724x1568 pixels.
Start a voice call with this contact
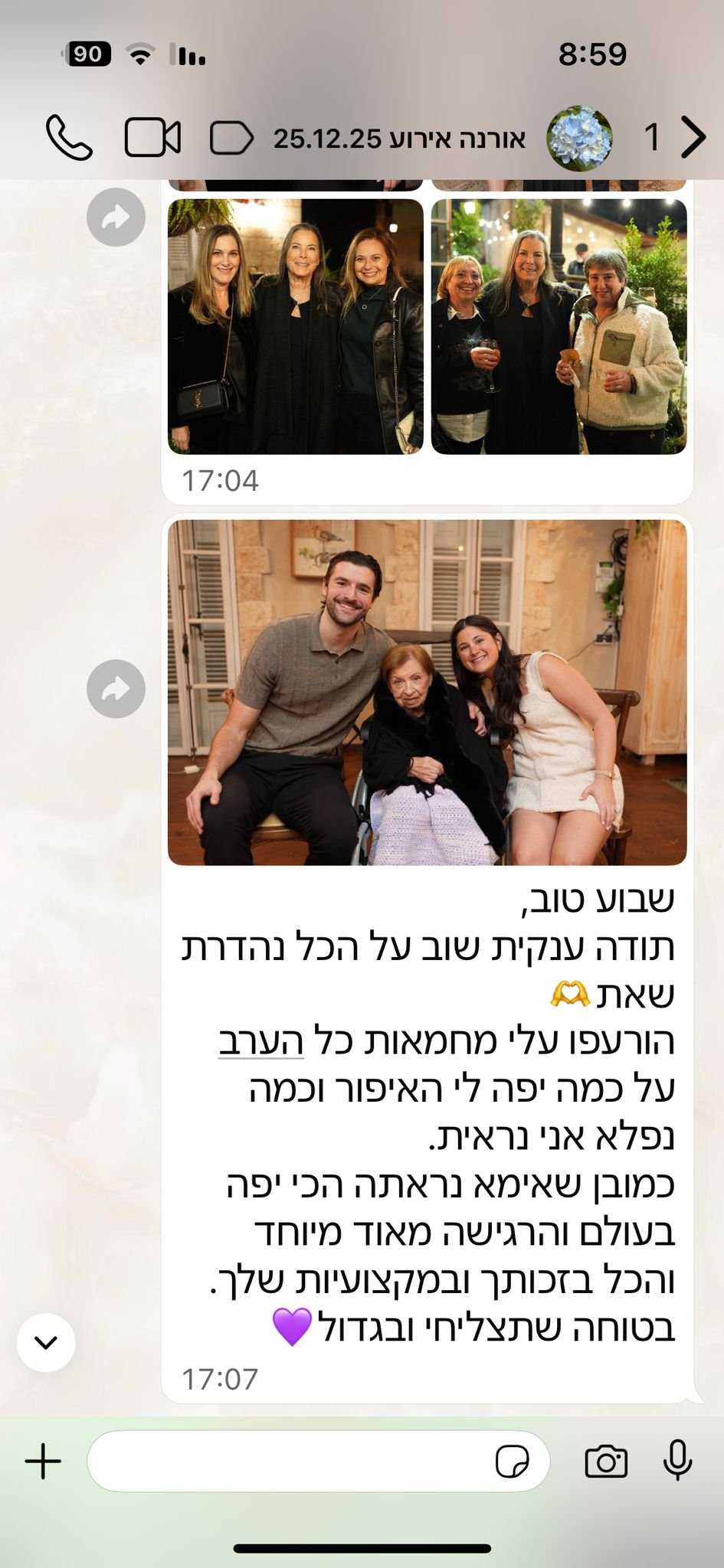click(x=70, y=138)
